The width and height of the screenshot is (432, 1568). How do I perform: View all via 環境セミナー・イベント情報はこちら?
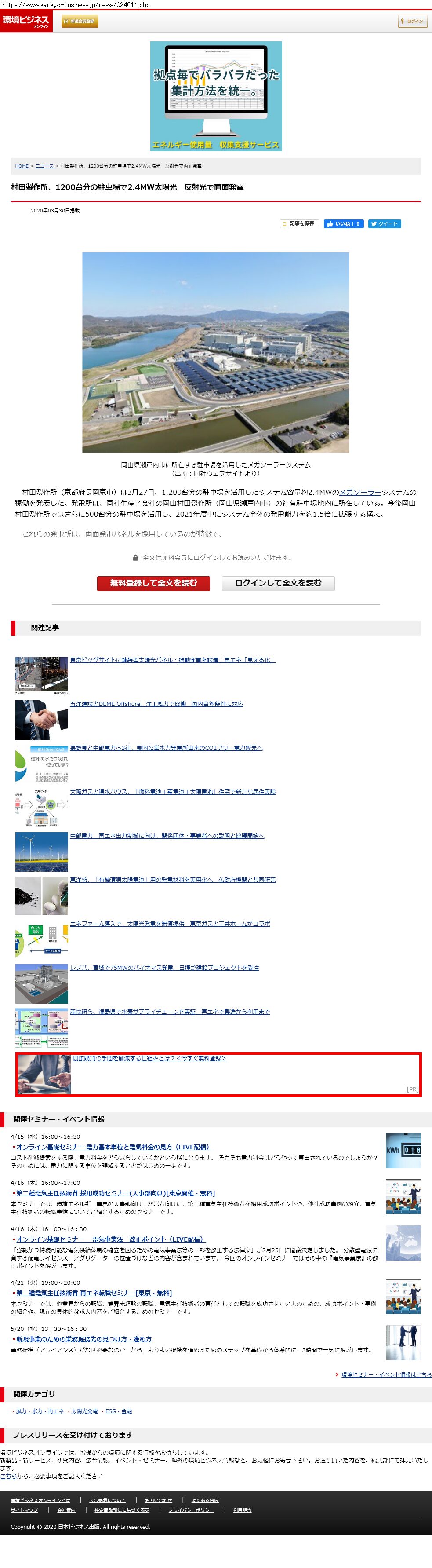386,1374
